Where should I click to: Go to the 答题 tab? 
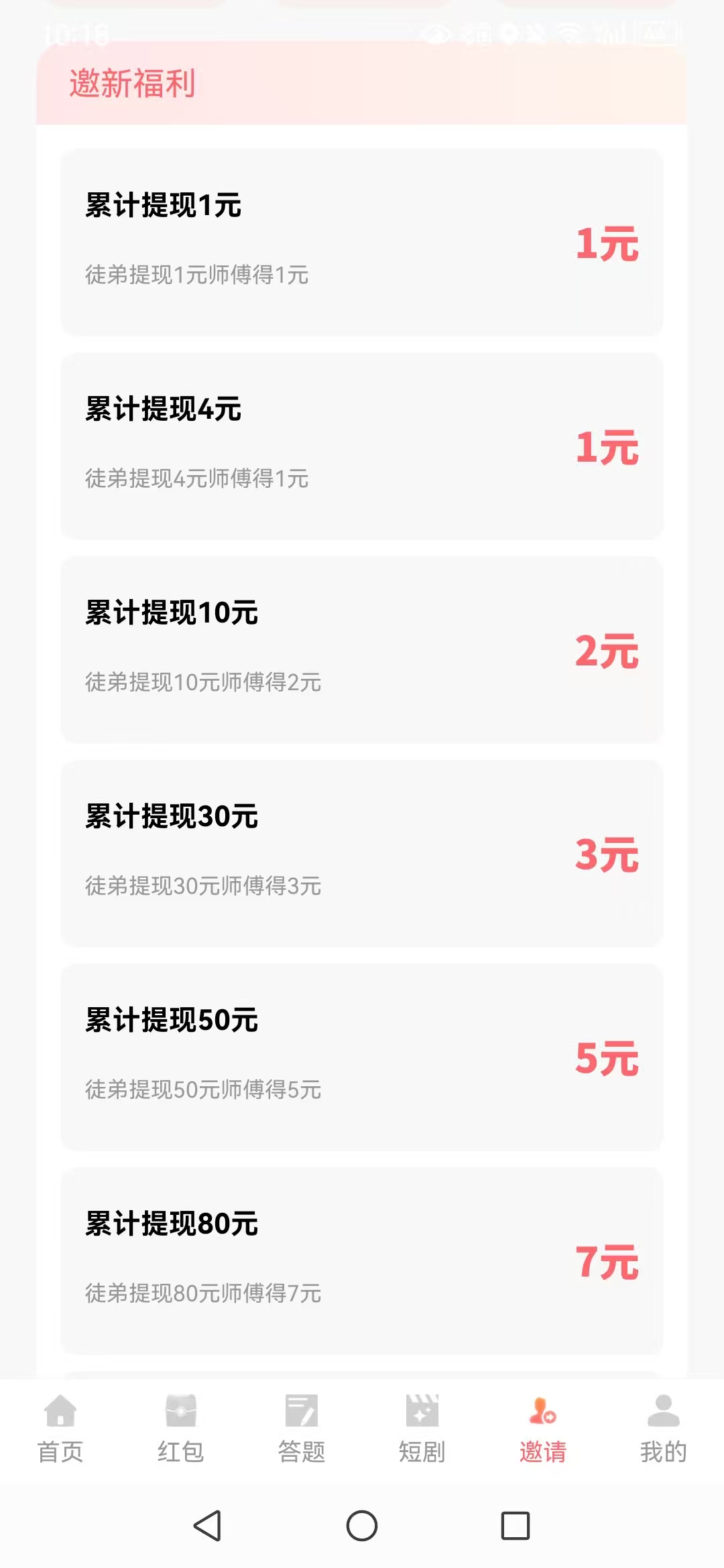click(x=302, y=1429)
